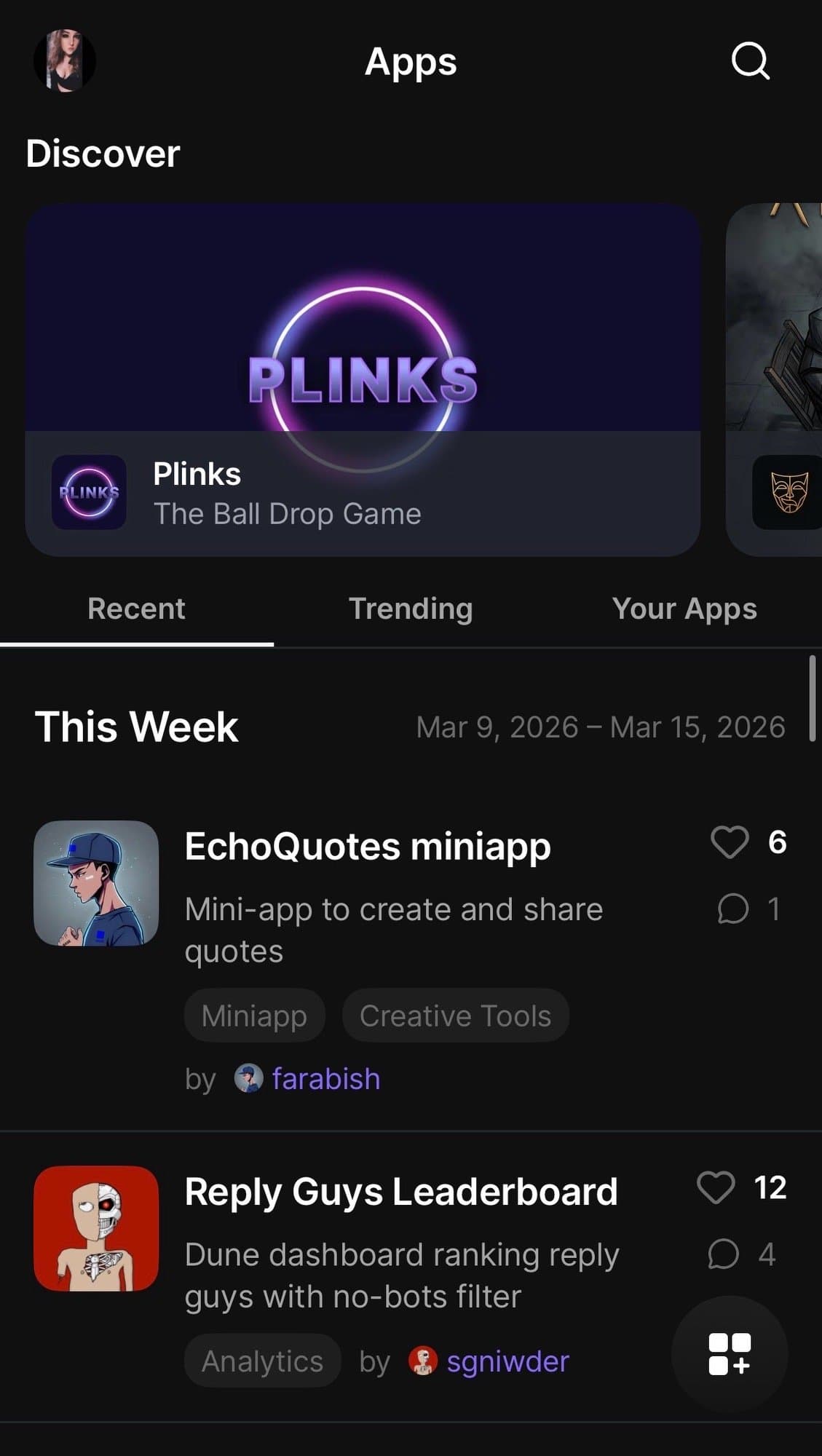The height and width of the screenshot is (1456, 822).
Task: Select the Miniapp tag chip
Action: pyautogui.click(x=254, y=1016)
